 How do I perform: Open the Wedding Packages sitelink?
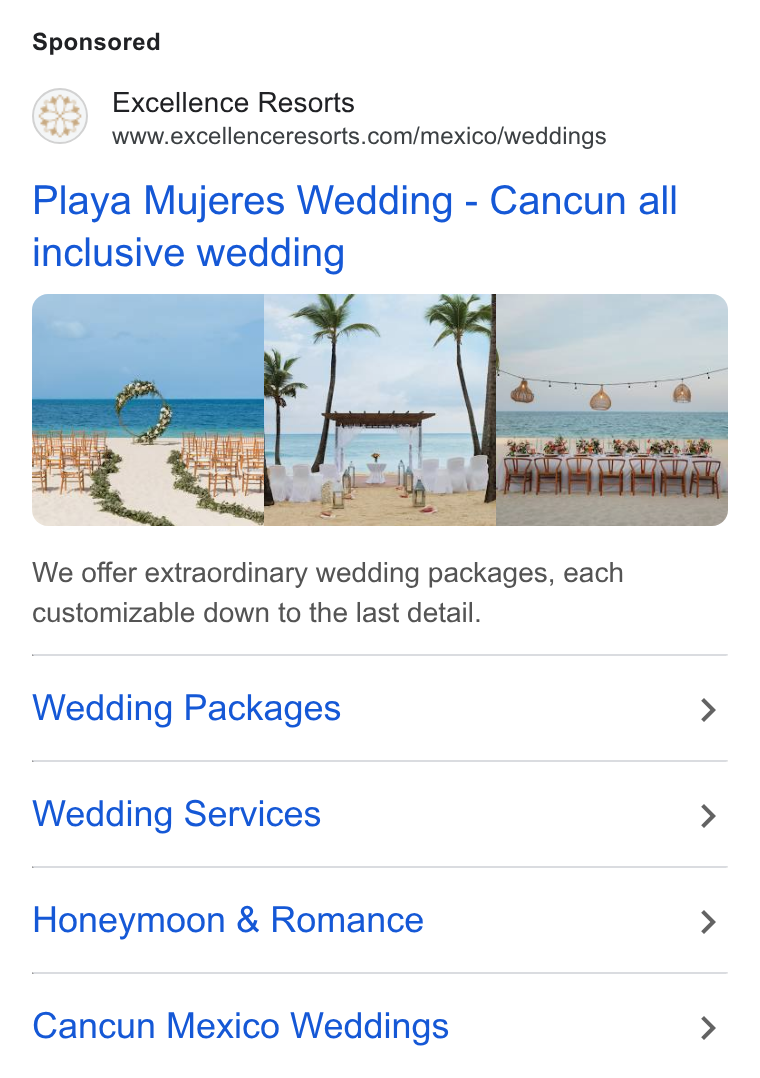click(x=380, y=708)
